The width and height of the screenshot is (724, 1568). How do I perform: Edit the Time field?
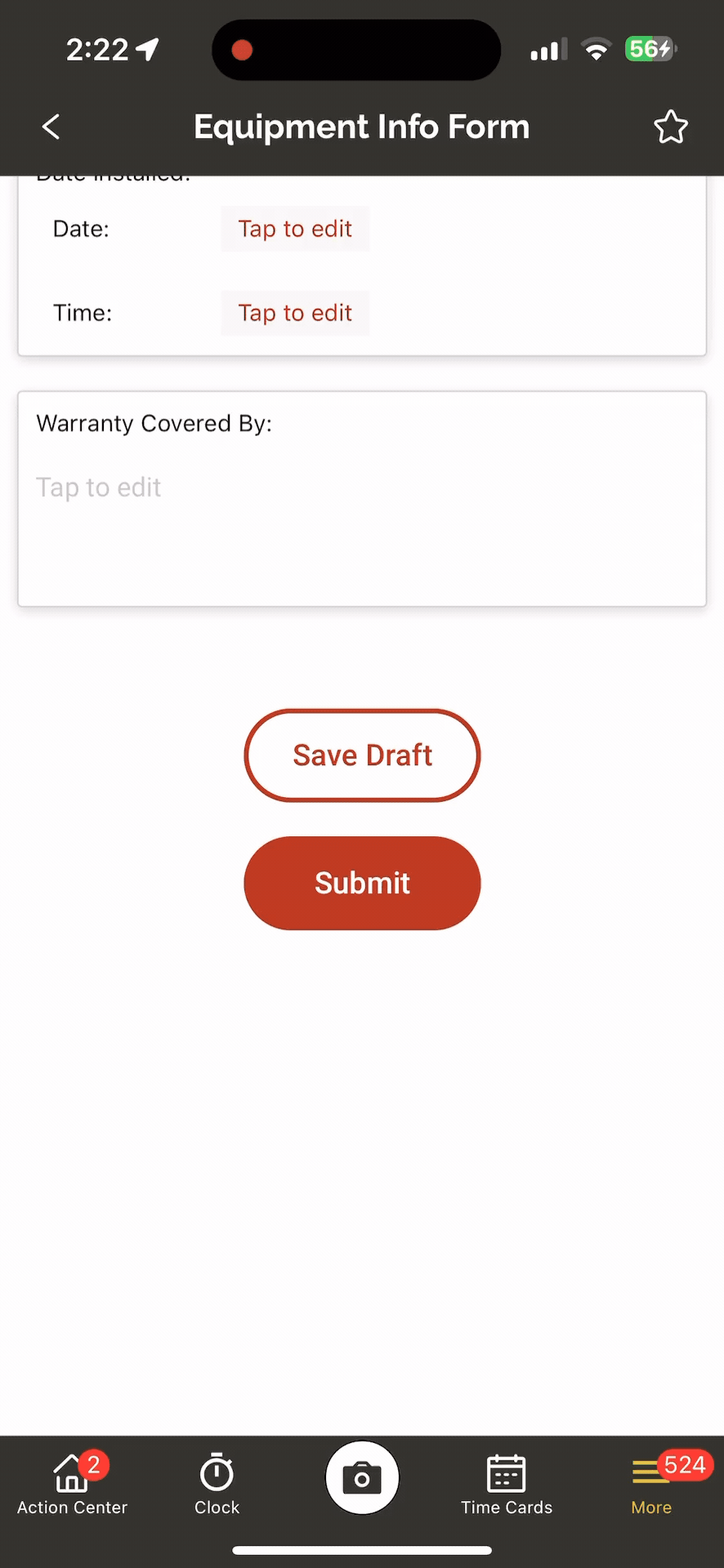[x=295, y=313]
